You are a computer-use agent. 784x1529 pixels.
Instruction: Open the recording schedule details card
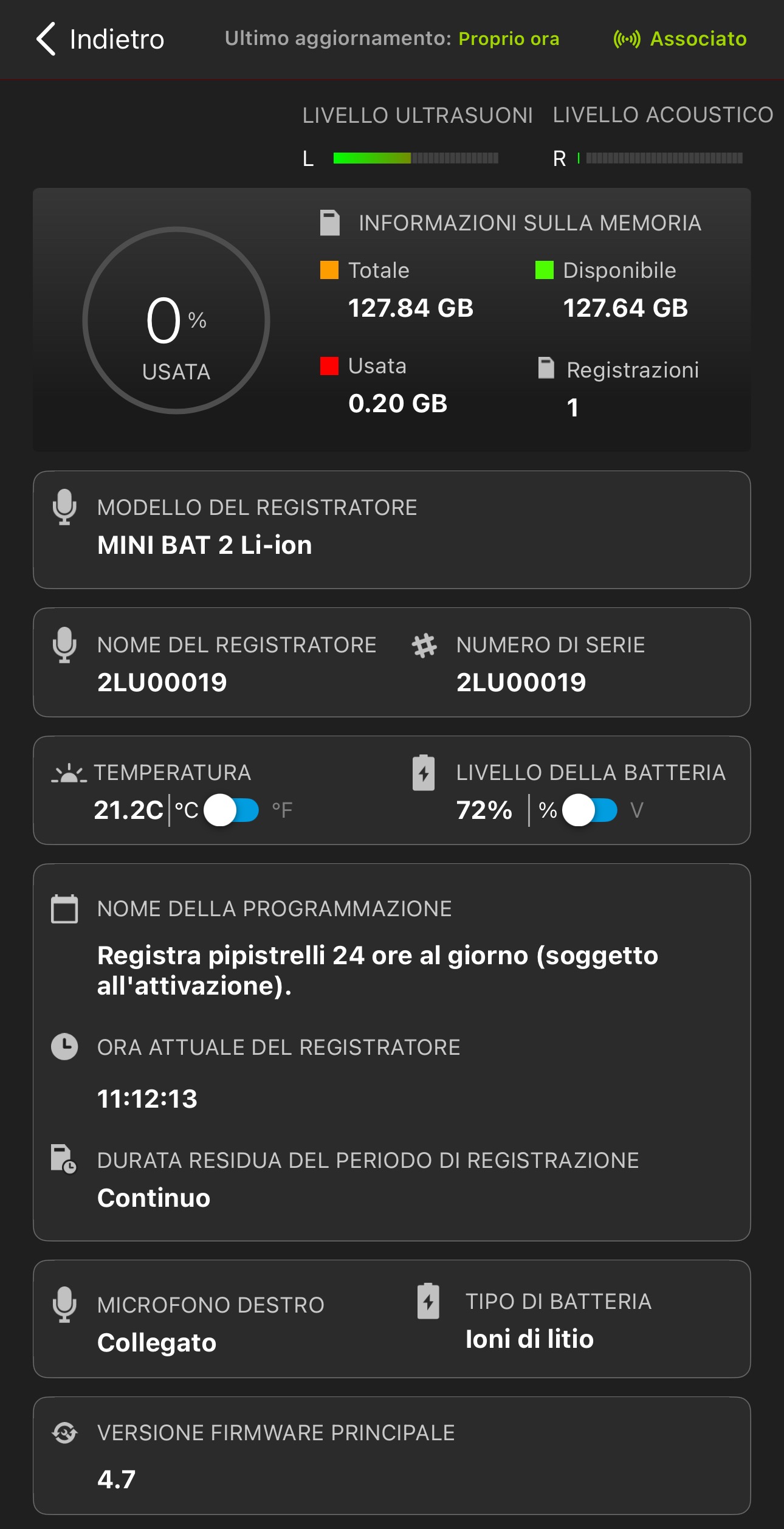(x=392, y=1034)
